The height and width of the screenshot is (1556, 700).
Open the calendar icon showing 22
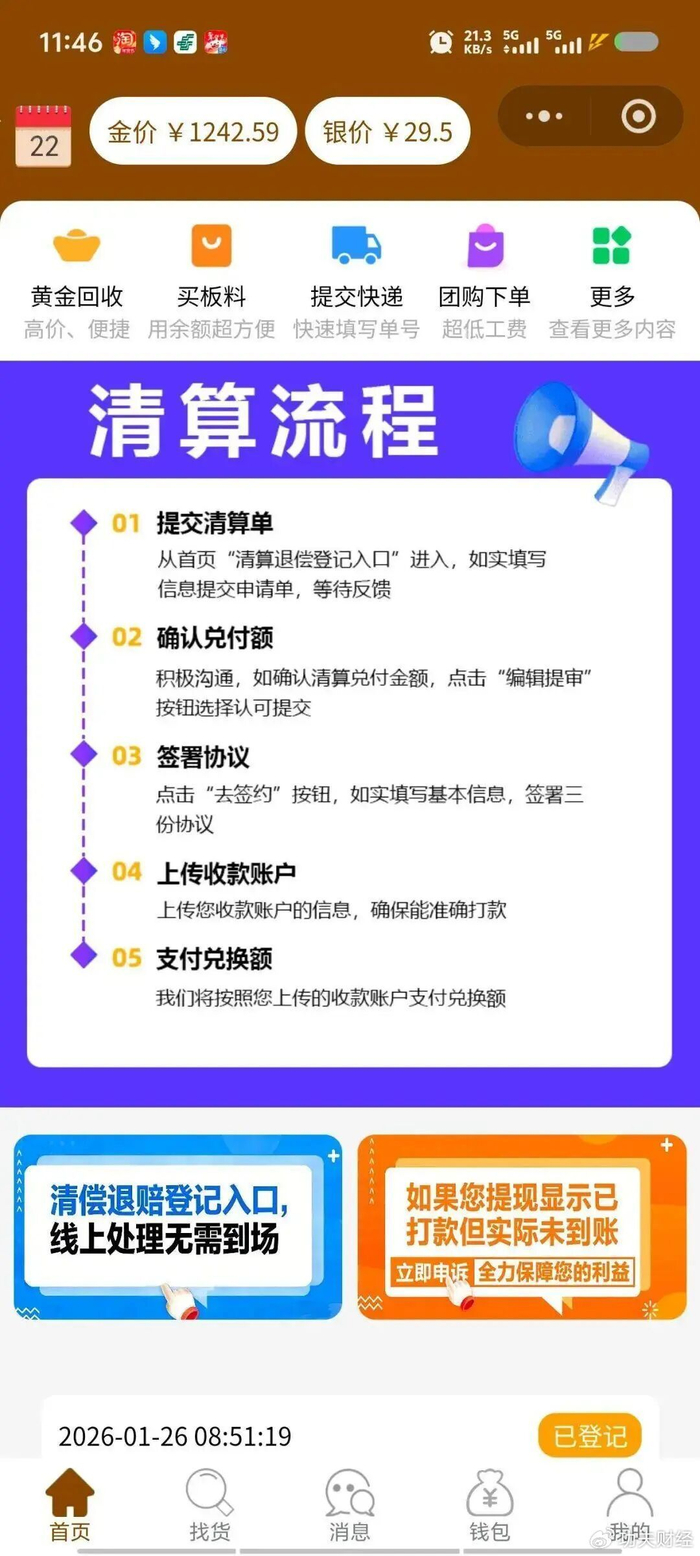[x=44, y=135]
